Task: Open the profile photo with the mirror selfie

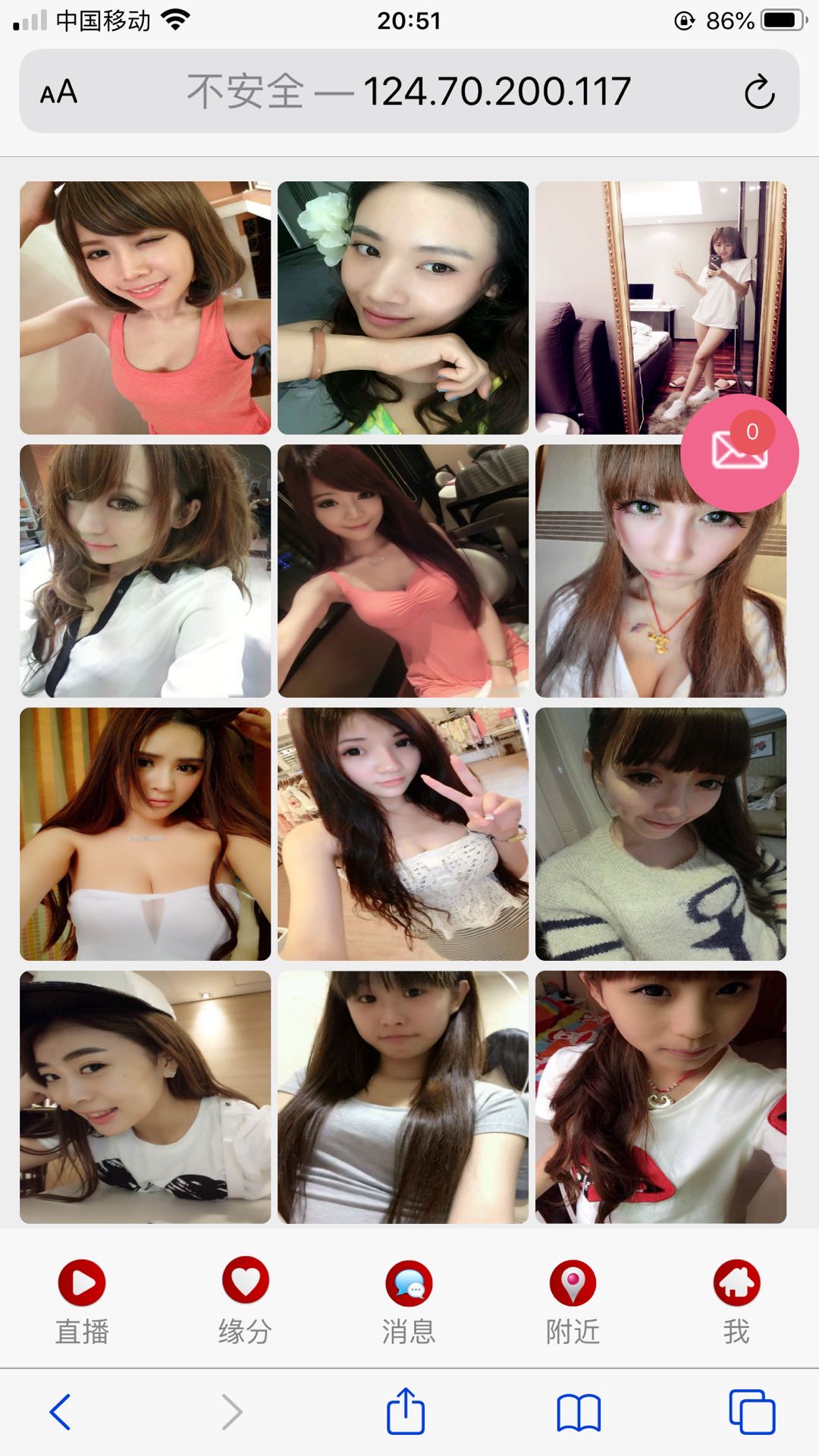Action: pyautogui.click(x=661, y=308)
